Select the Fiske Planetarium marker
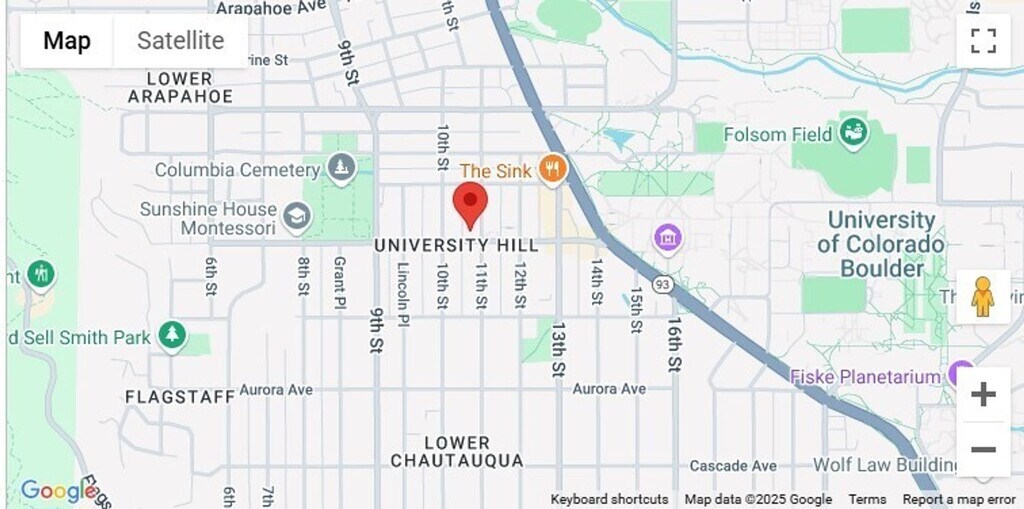This screenshot has height=509, width=1024. (x=962, y=376)
